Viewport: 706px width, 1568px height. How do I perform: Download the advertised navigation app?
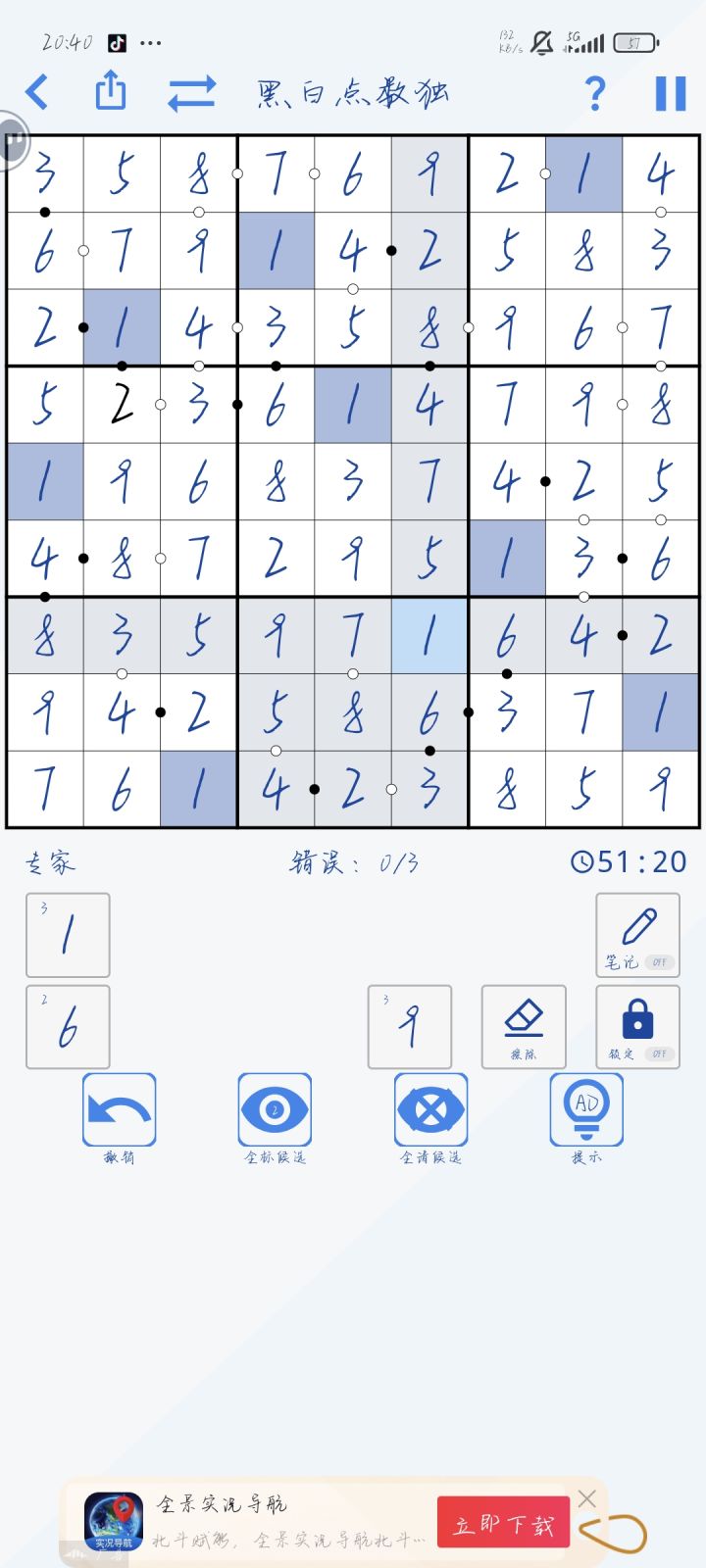click(x=503, y=1523)
